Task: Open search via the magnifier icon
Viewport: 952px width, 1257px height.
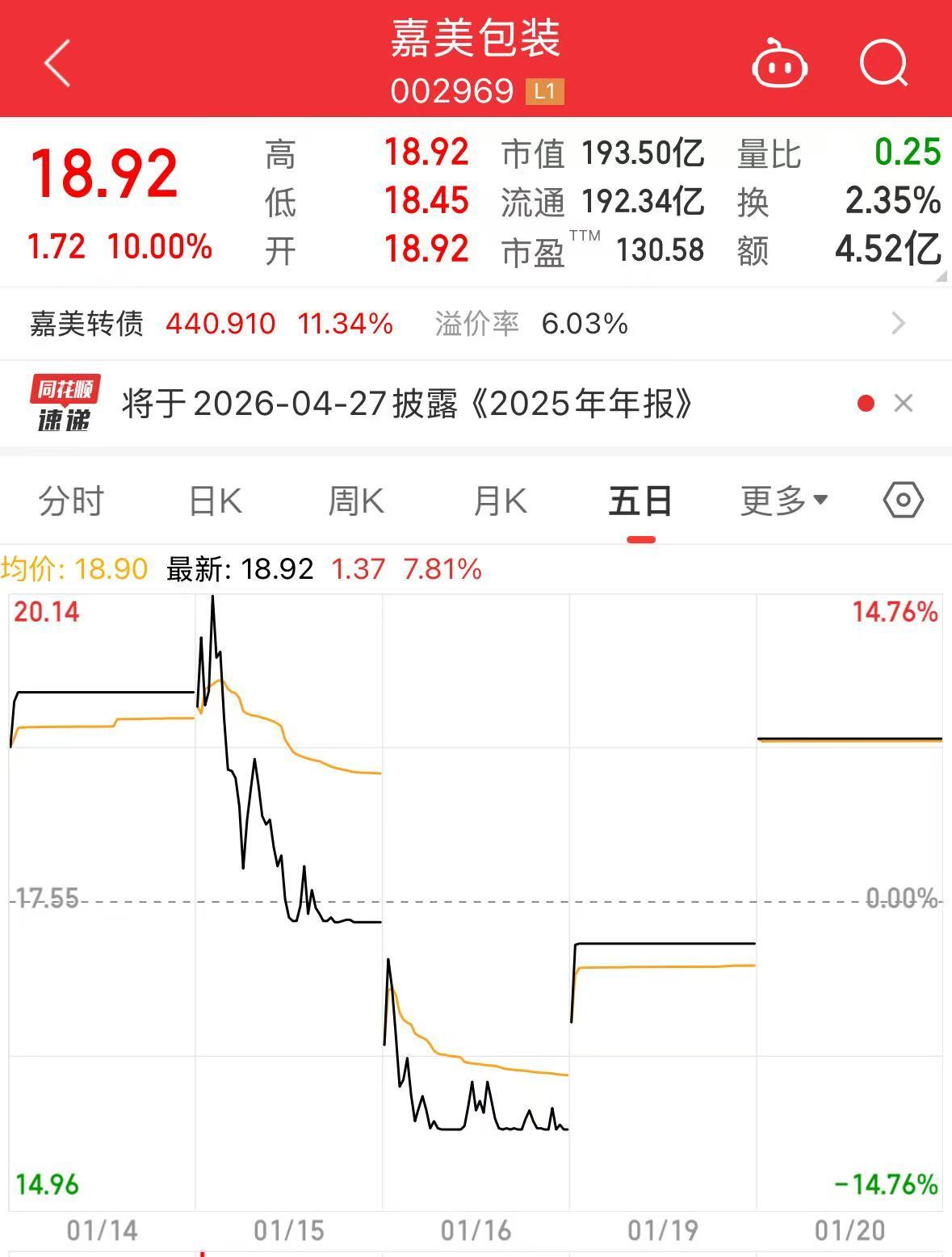Action: (883, 63)
